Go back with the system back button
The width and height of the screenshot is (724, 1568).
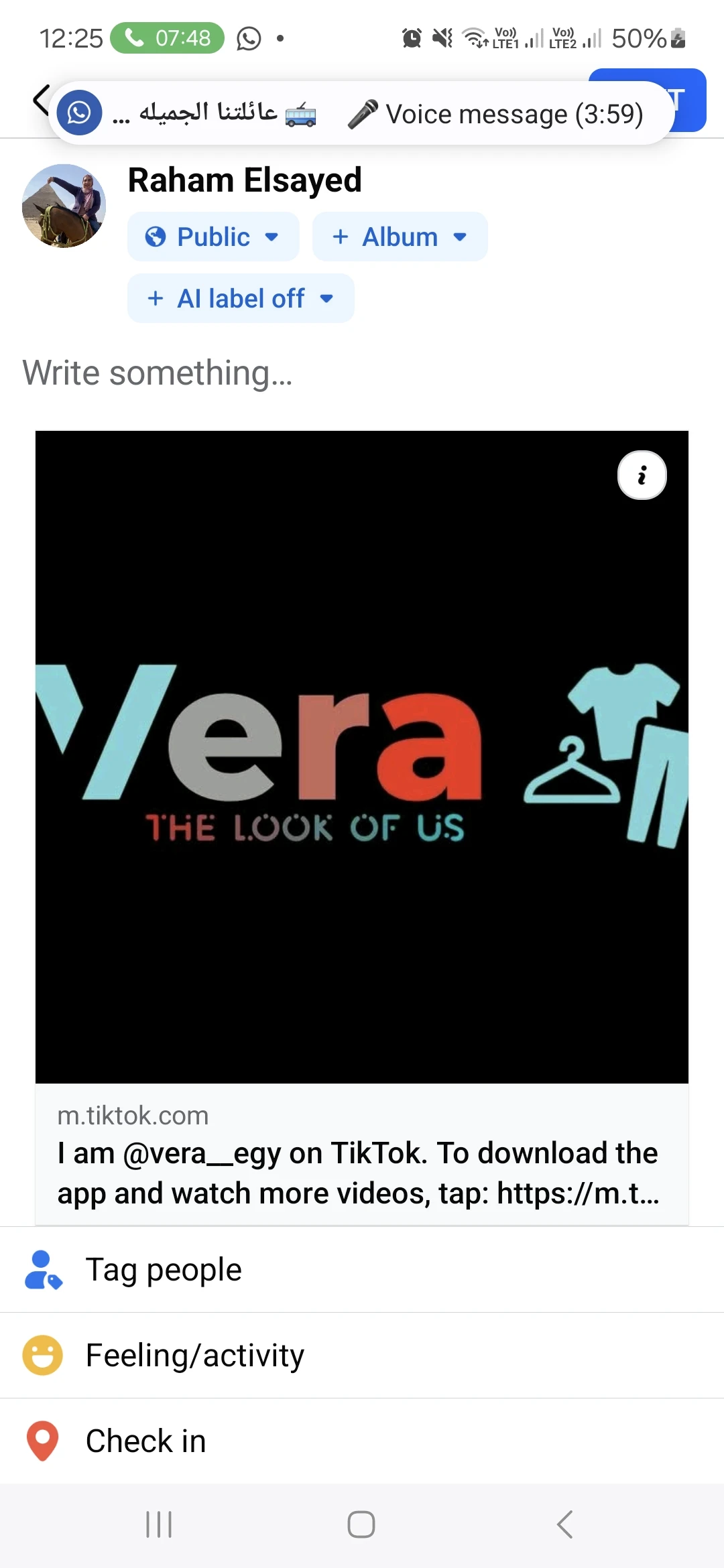(564, 1524)
